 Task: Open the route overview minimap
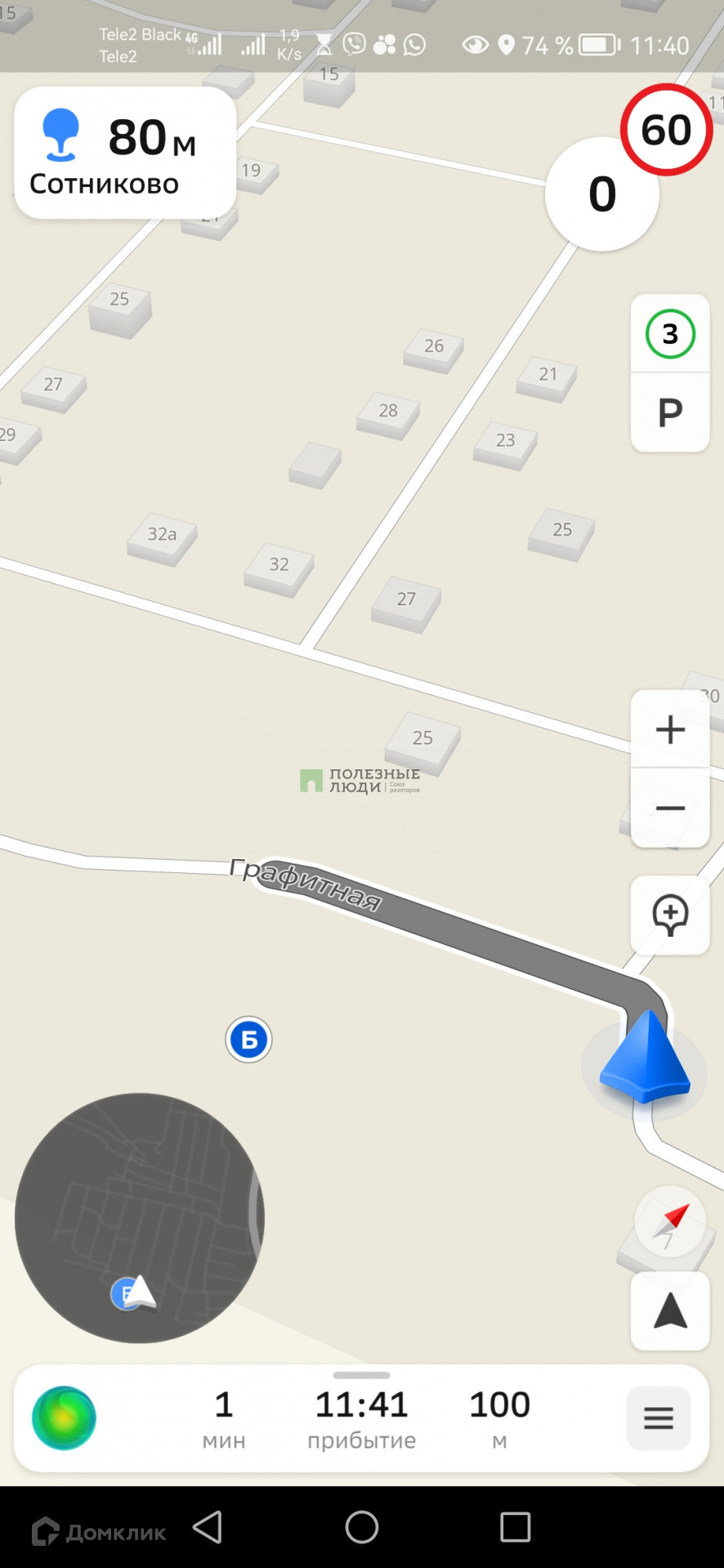click(x=139, y=1218)
